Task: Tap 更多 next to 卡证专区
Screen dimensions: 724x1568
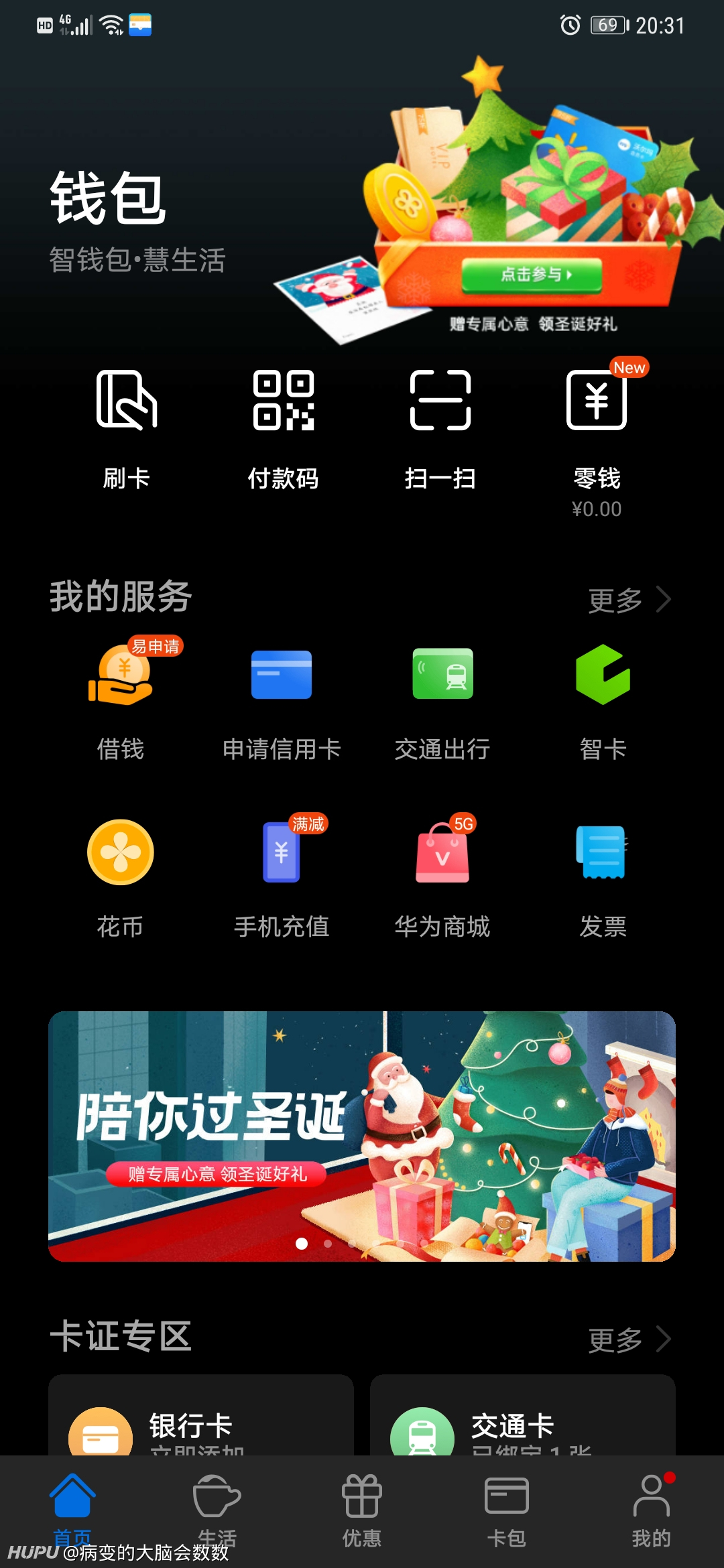Action: coord(629,1340)
